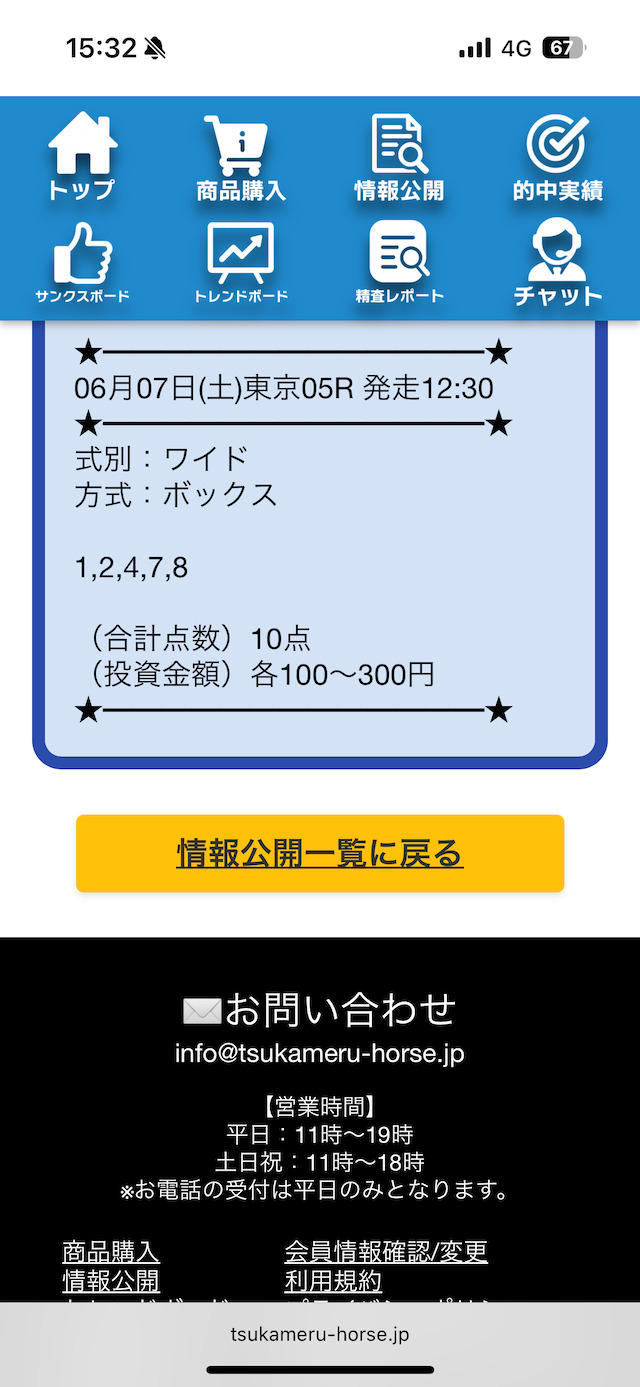Follow the 情報公開 footer link

[111, 1281]
